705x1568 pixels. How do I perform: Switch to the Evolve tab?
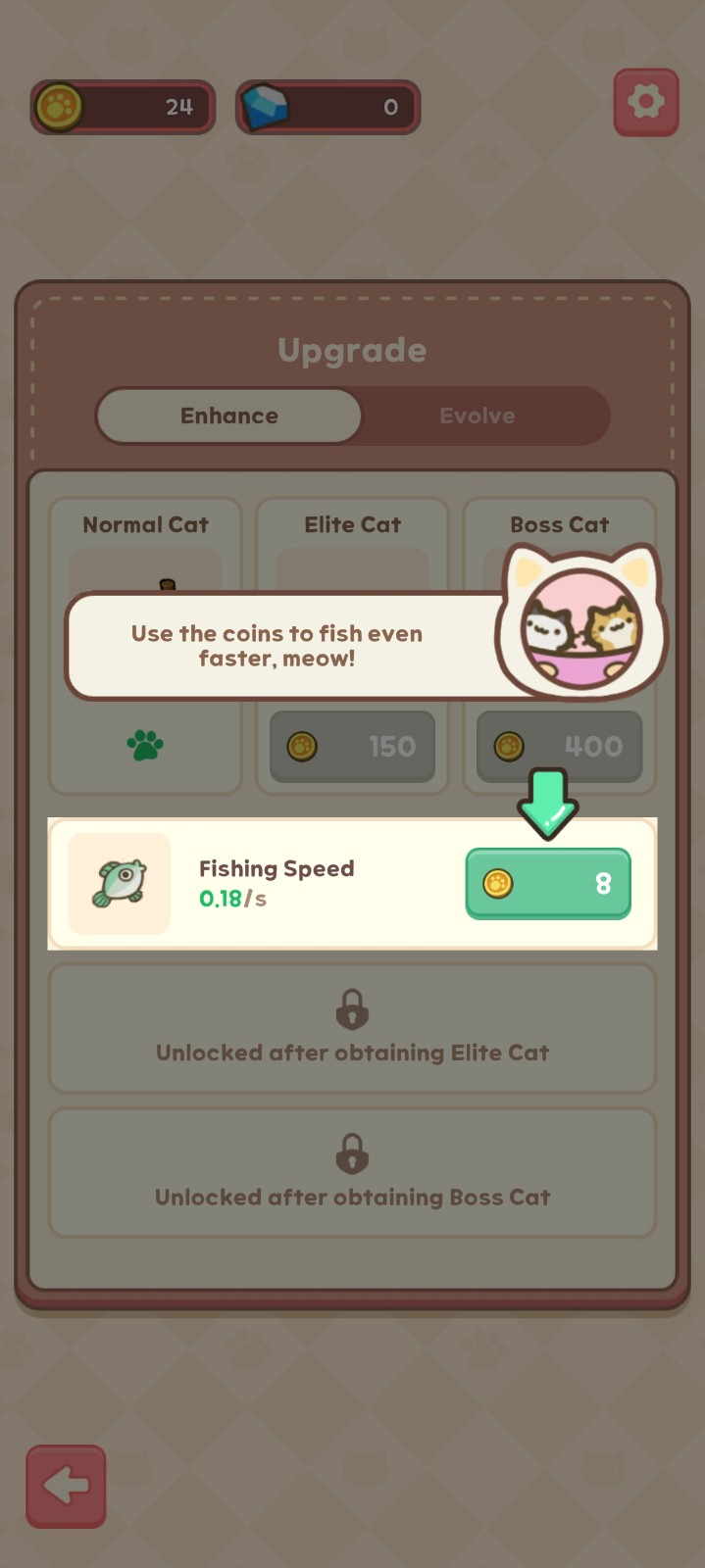pos(478,416)
